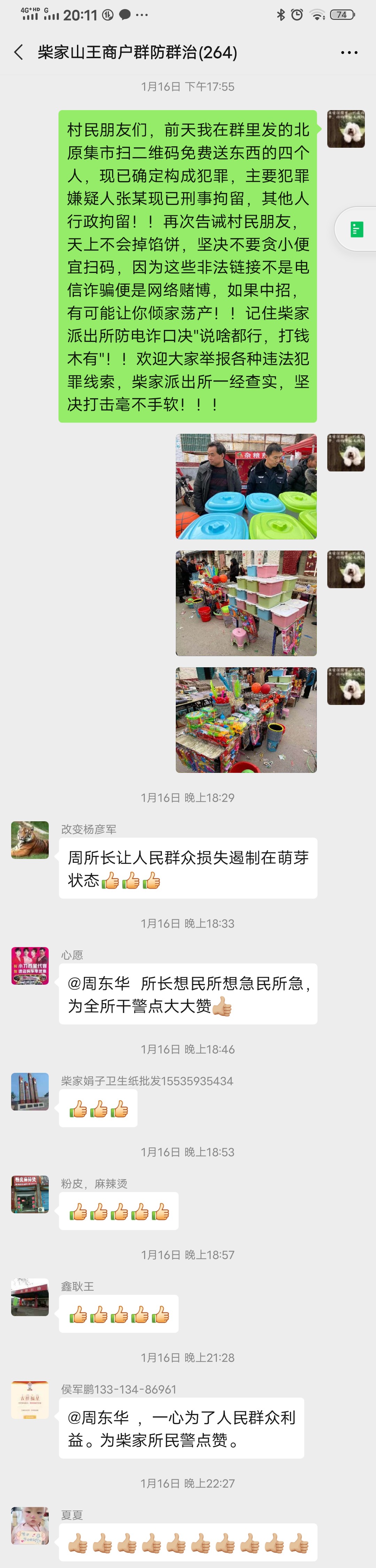Open the group chat overflow menu
The height and width of the screenshot is (1568, 376).
[348, 53]
